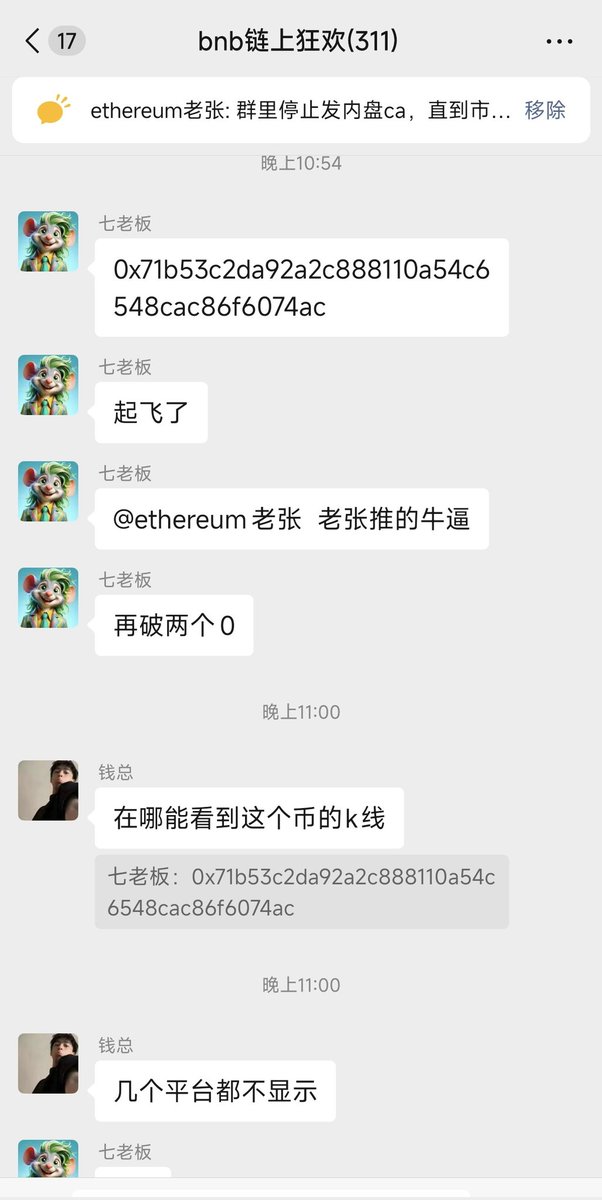Remove the pinned announcement banner

click(x=545, y=110)
